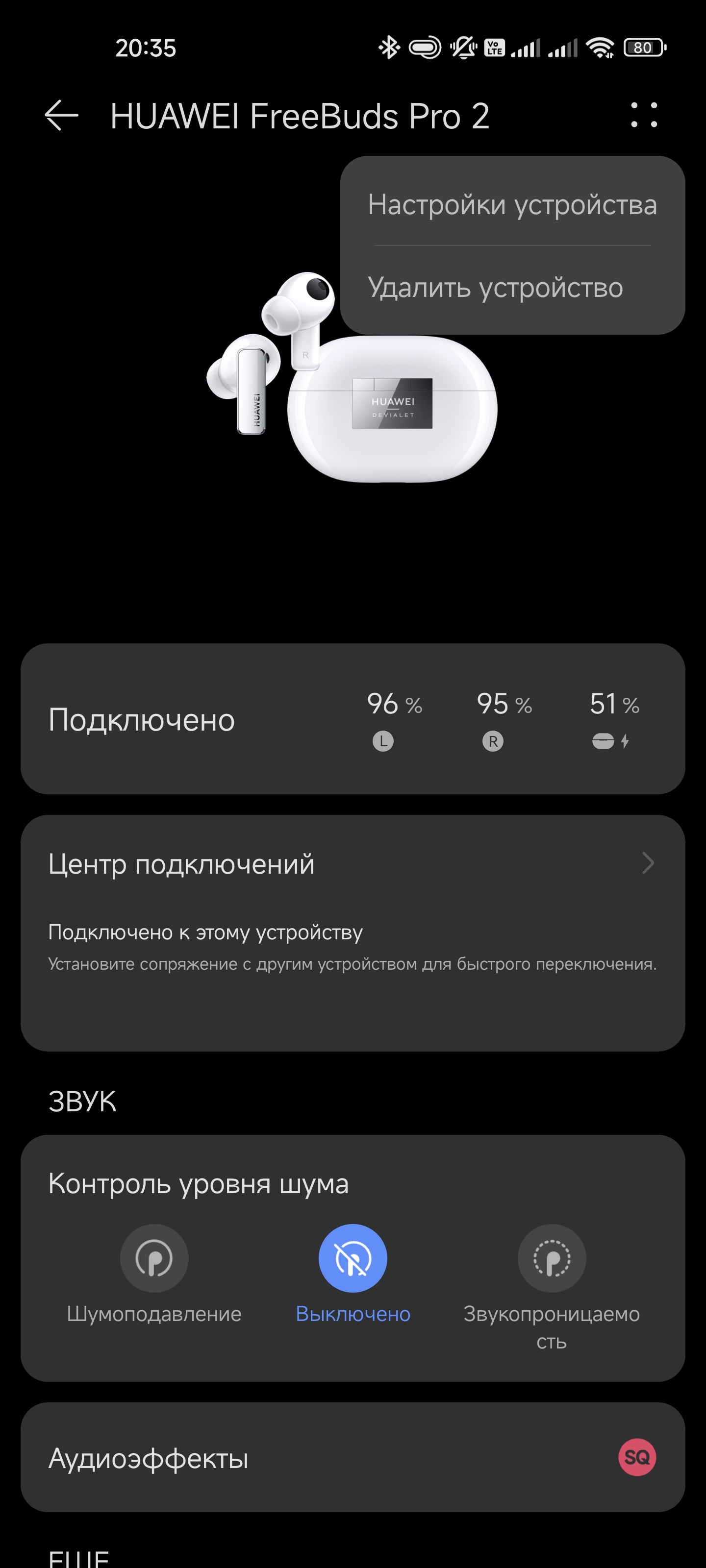Screen dimensions: 706x1568
Task: Open Центр подключений card
Action: (352, 864)
